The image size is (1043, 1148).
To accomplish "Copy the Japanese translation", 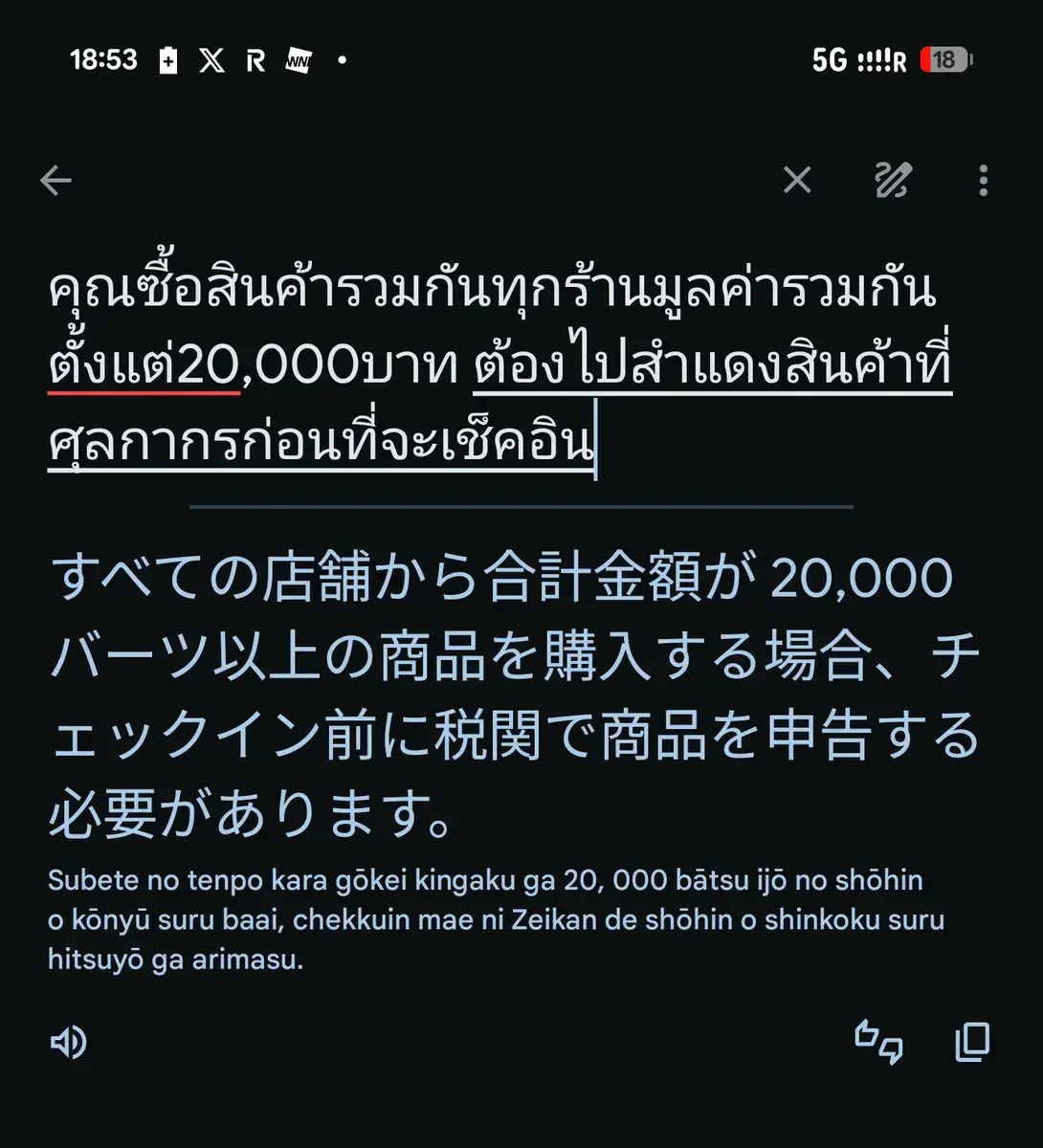I will click(x=972, y=1042).
